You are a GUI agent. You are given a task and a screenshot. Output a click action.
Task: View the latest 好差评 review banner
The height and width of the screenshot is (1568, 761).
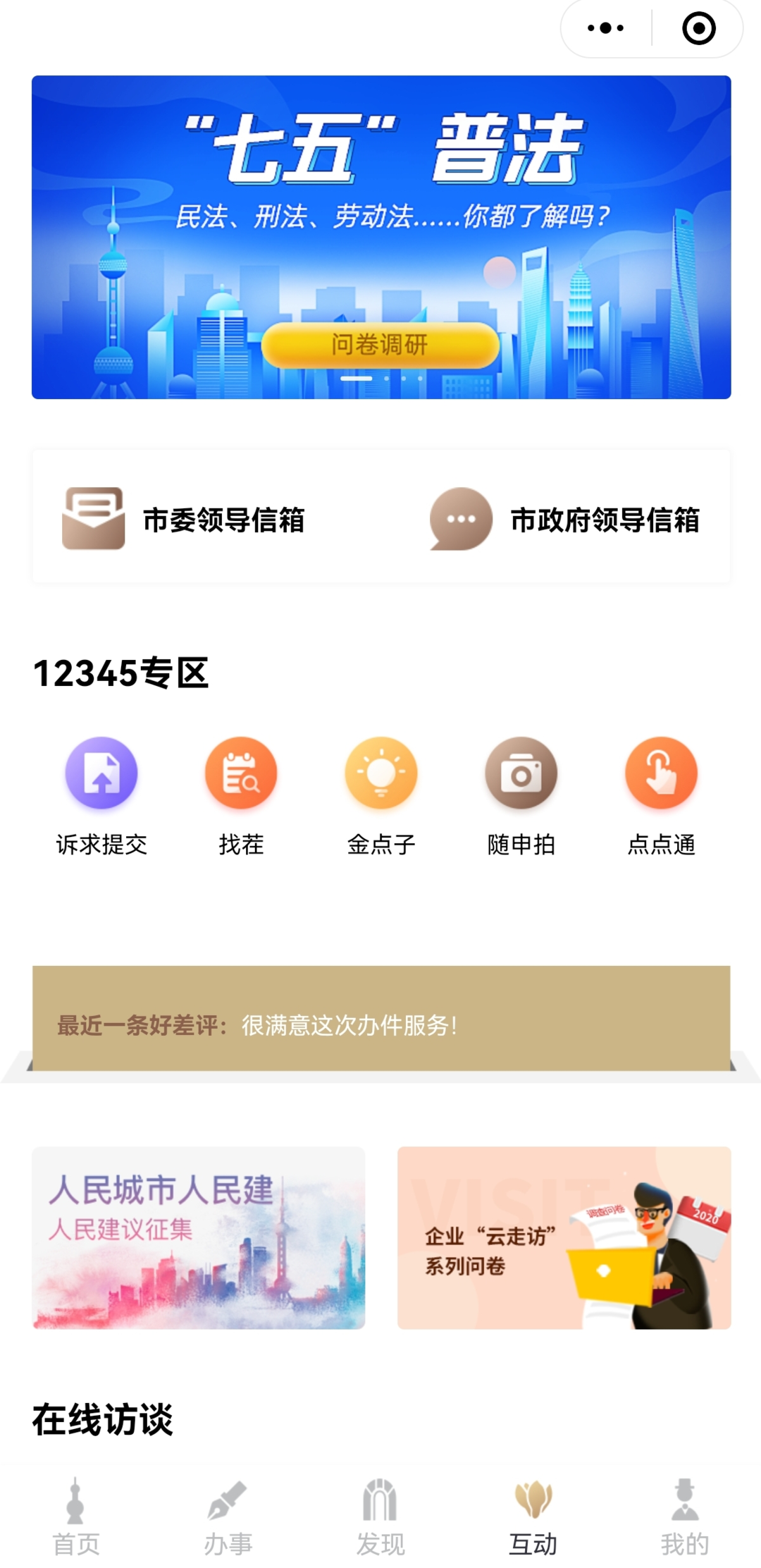coord(380,1024)
